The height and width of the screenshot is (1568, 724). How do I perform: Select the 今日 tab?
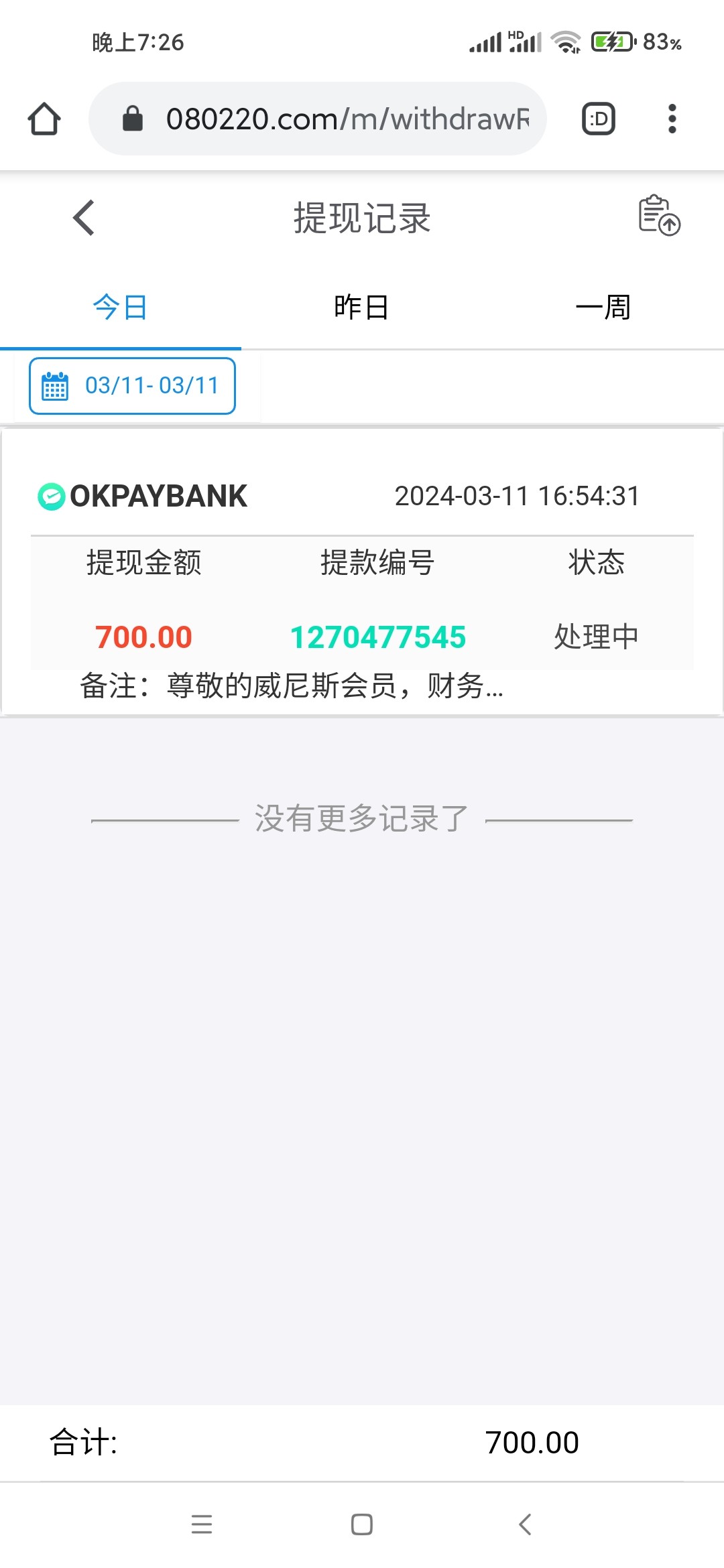pyautogui.click(x=121, y=306)
